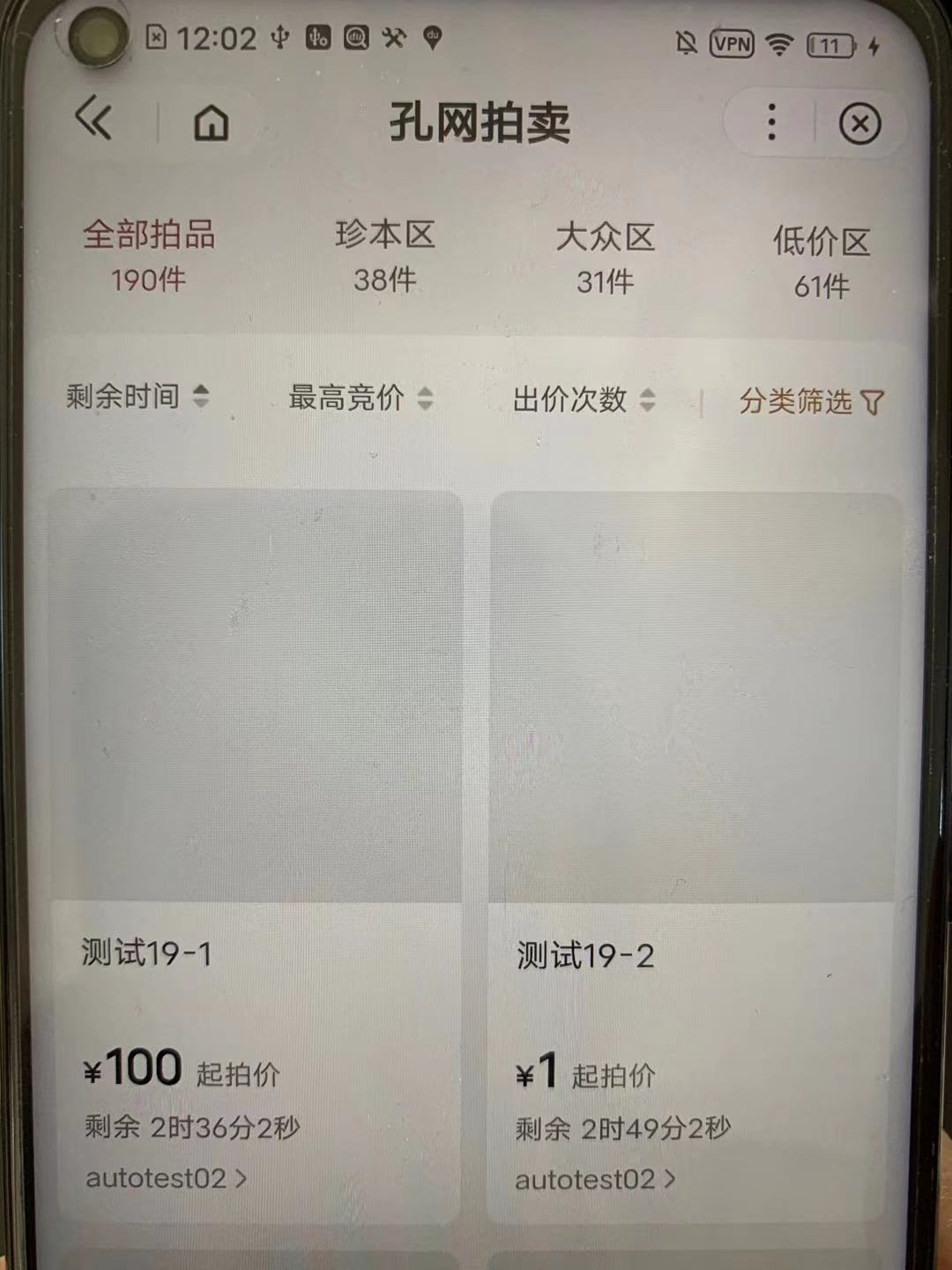
Task: Switch to the 珍本区 tab
Action: pos(385,256)
